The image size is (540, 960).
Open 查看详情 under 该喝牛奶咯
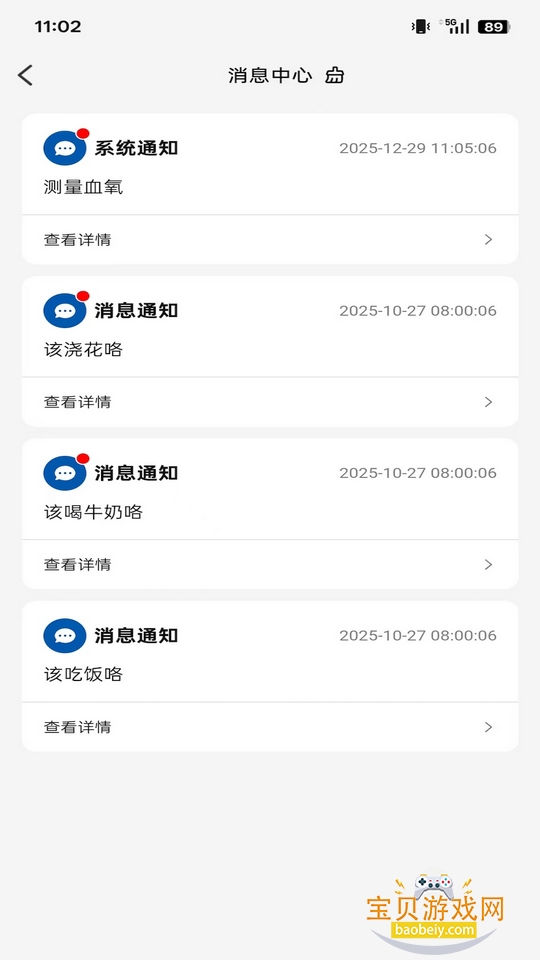tap(270, 564)
